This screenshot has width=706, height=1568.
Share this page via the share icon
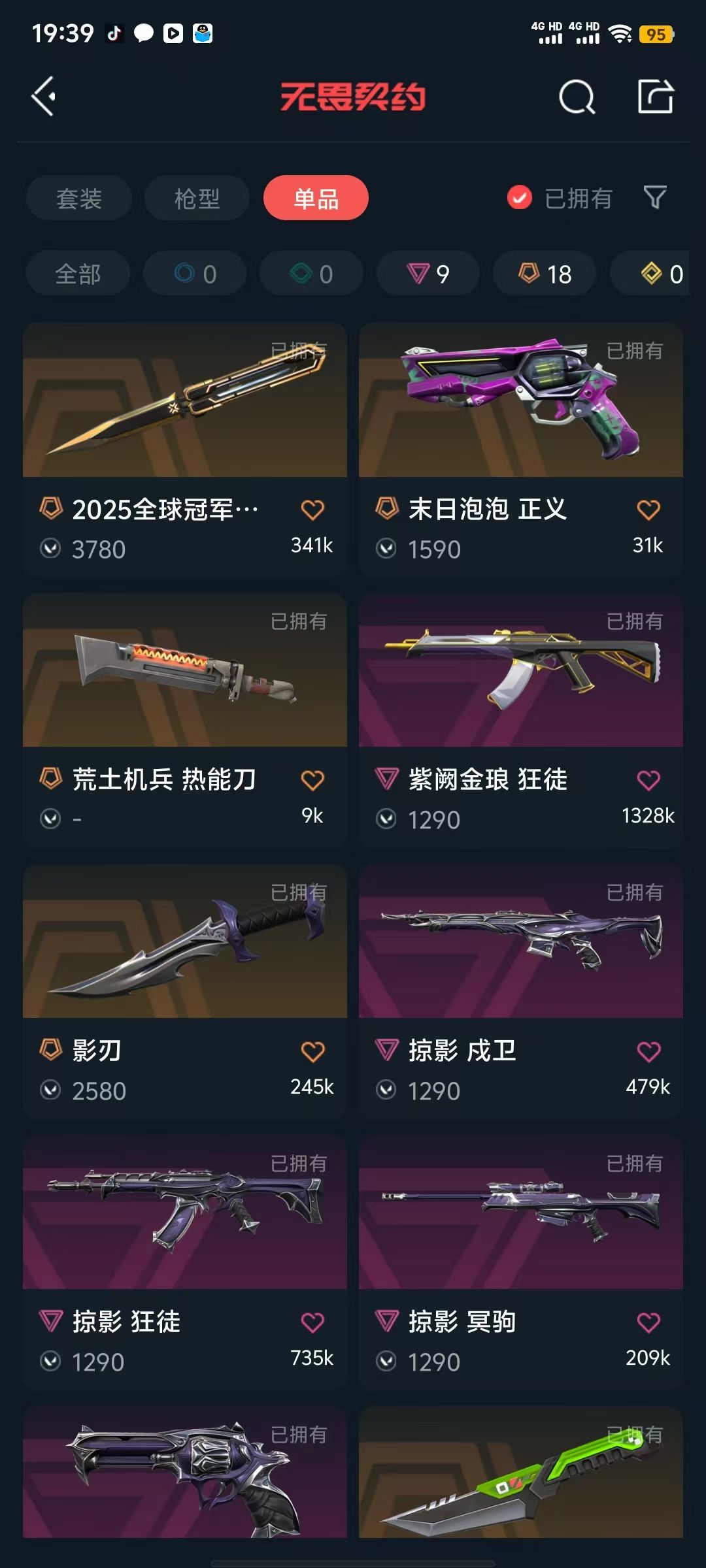pyautogui.click(x=656, y=97)
